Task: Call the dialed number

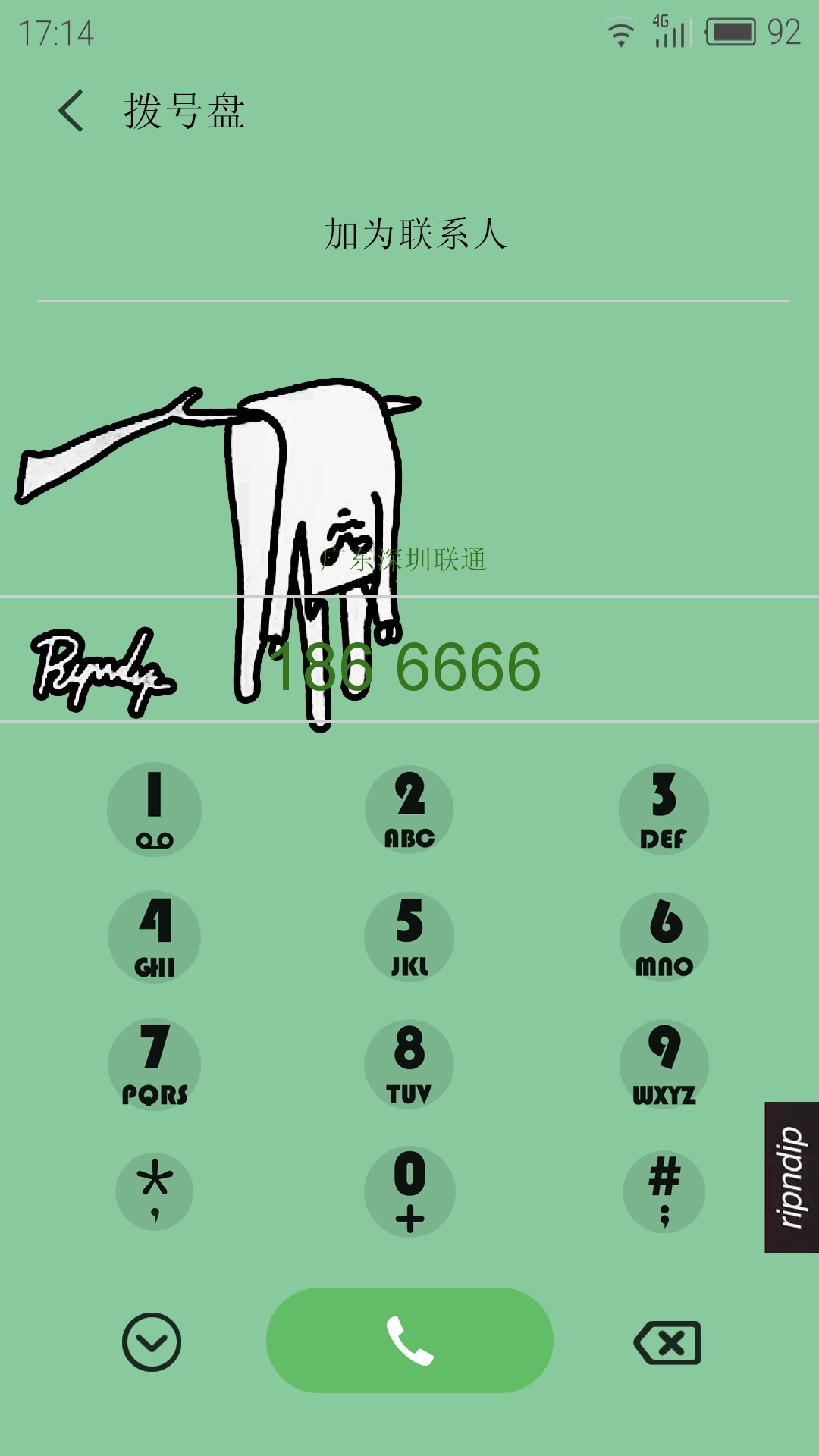Action: point(409,1340)
